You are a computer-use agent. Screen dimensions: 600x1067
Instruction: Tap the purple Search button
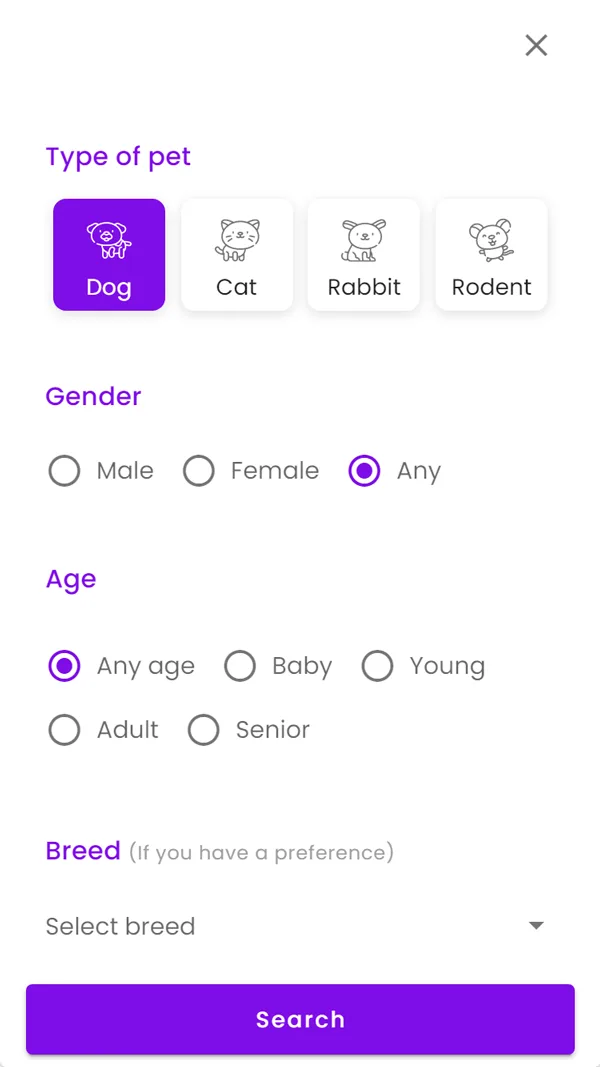click(x=300, y=1019)
